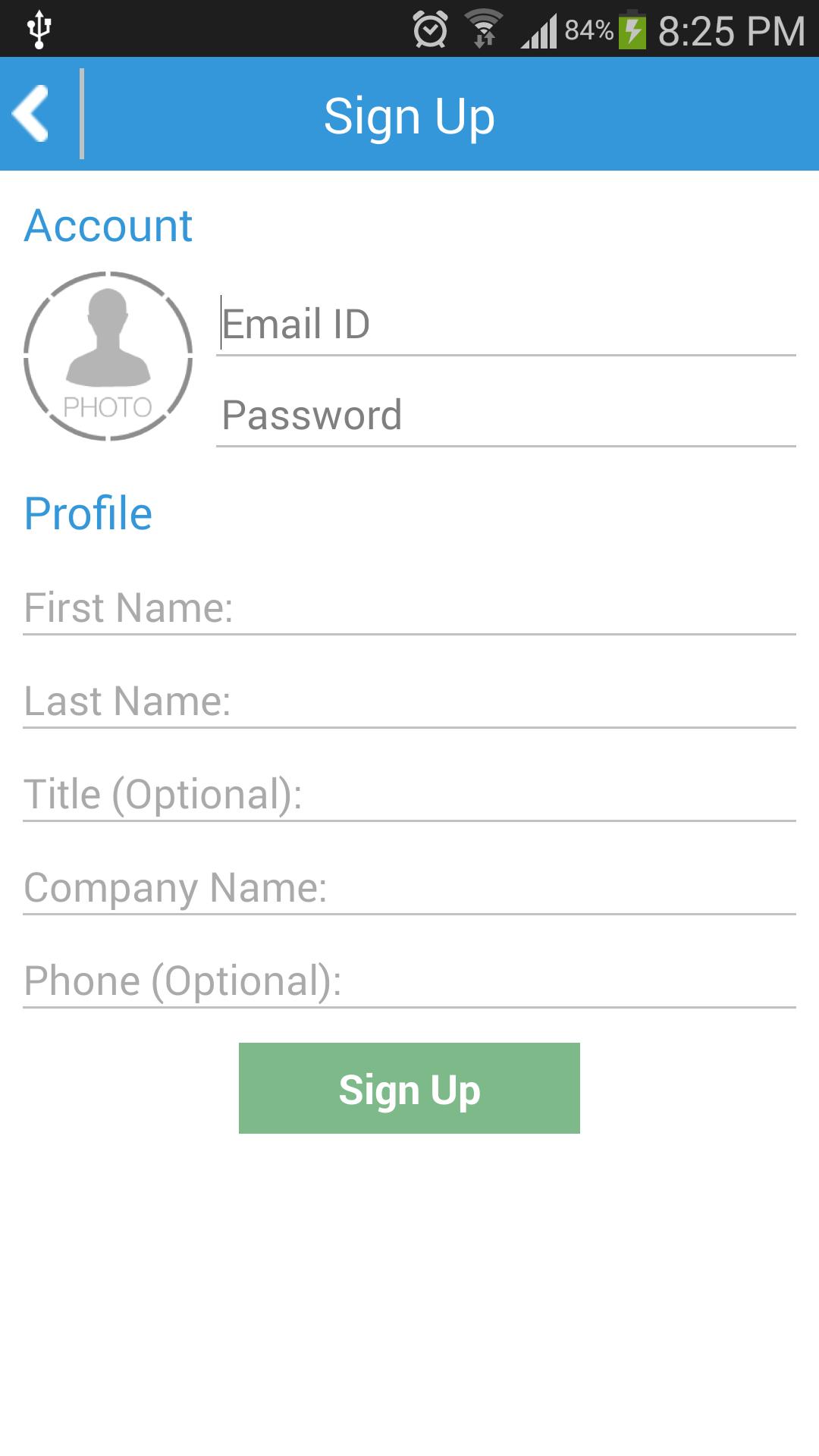Focus the Email ID field

(505, 325)
